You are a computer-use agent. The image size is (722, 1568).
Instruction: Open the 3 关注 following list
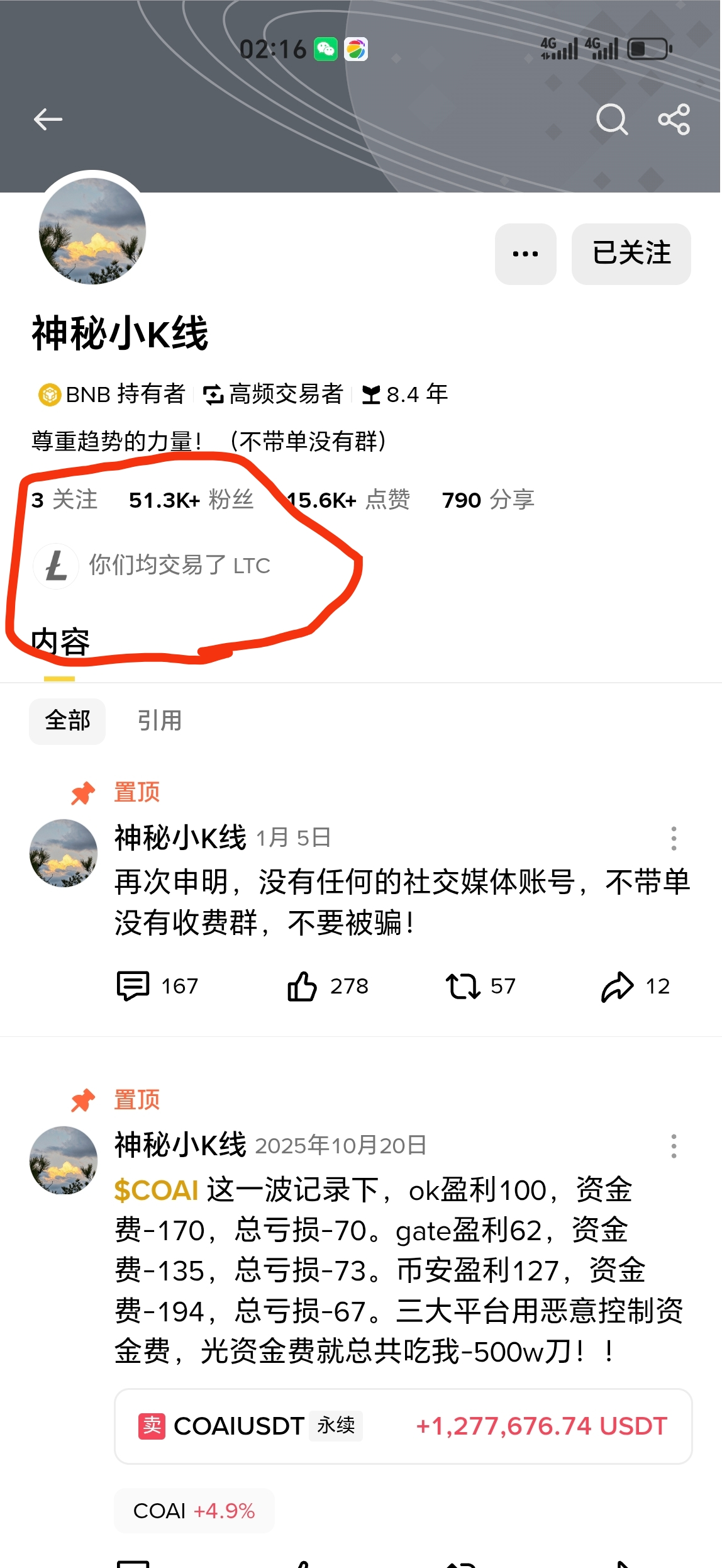[x=64, y=500]
